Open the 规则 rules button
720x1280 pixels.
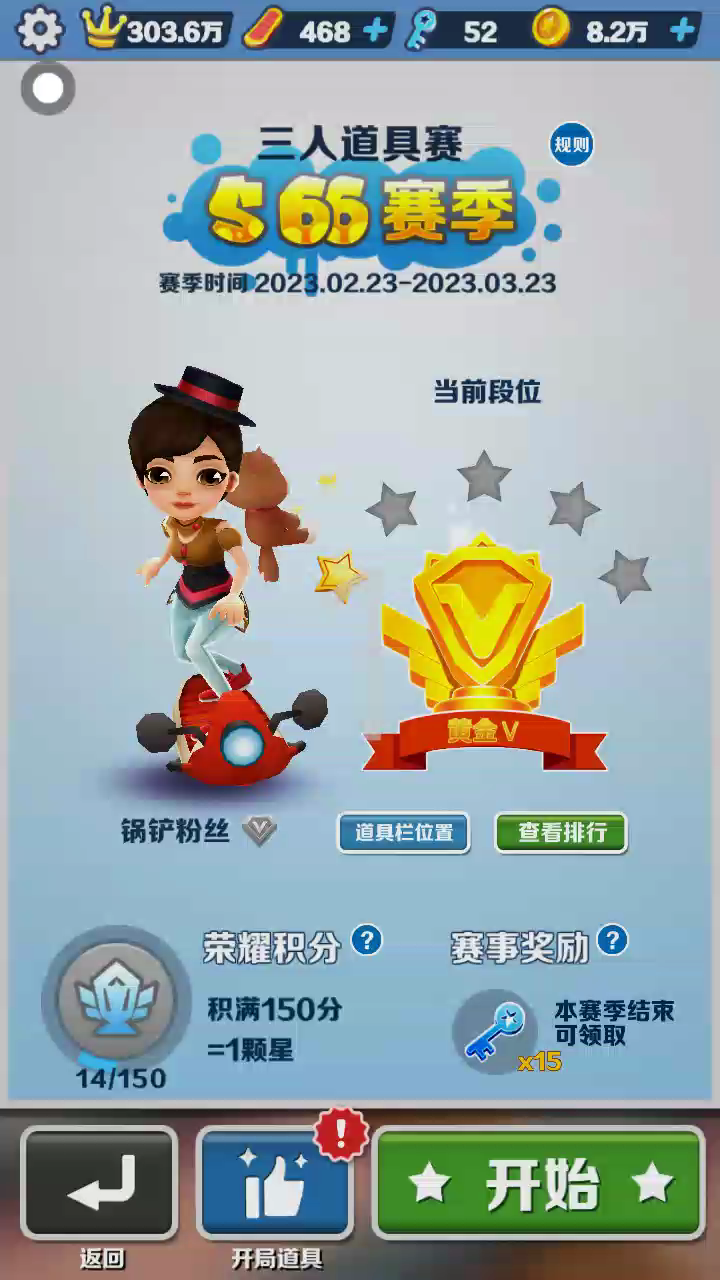[x=572, y=146]
